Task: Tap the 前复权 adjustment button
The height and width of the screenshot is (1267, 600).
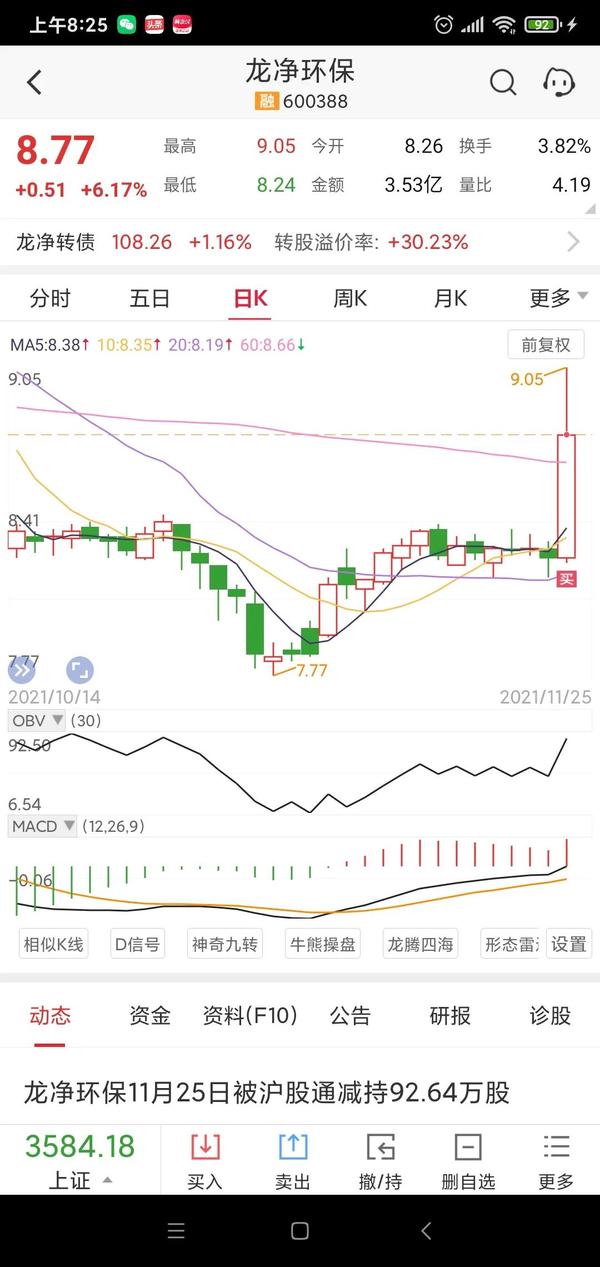Action: point(546,345)
